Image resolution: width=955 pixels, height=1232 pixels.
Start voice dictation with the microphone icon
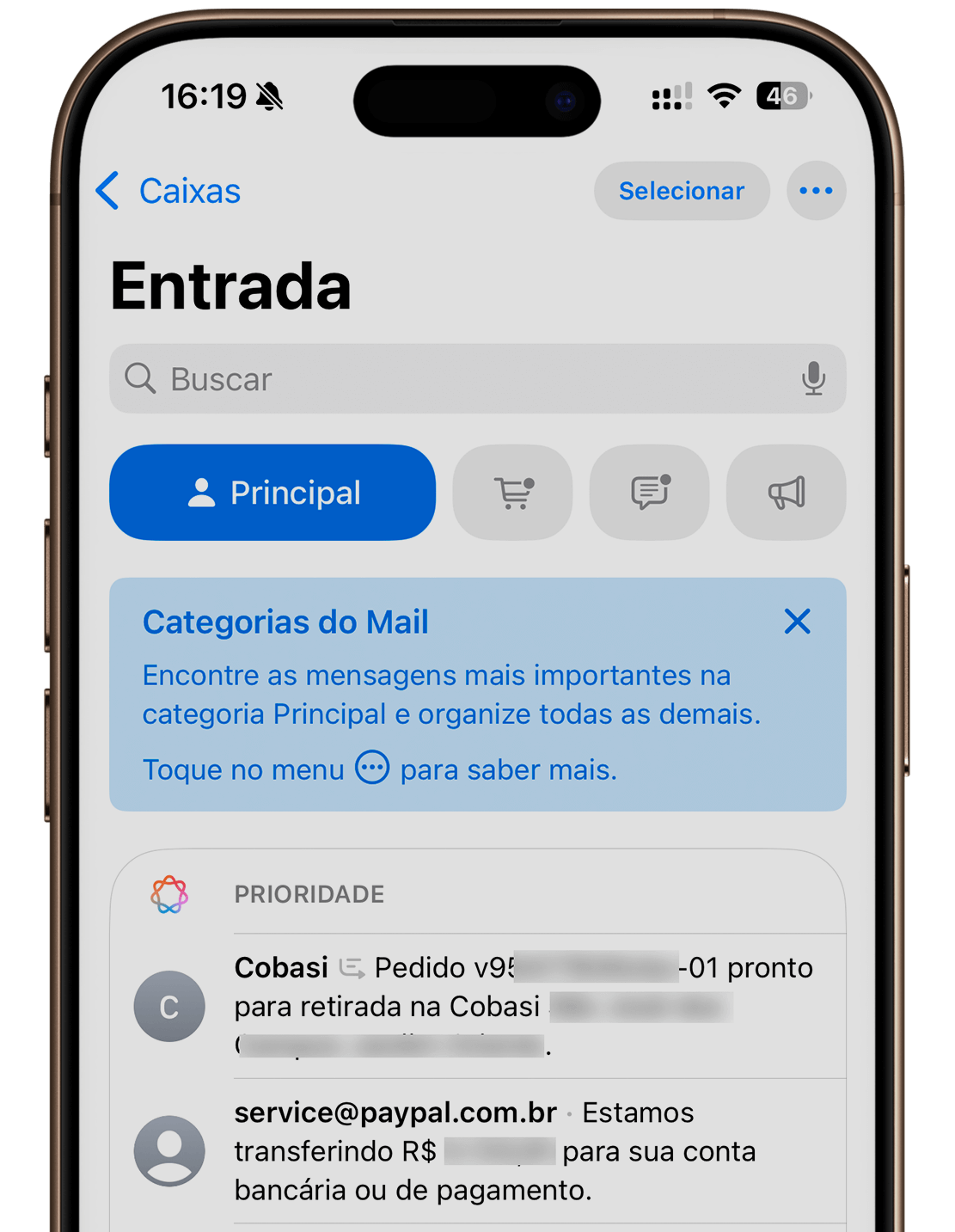pyautogui.click(x=813, y=379)
